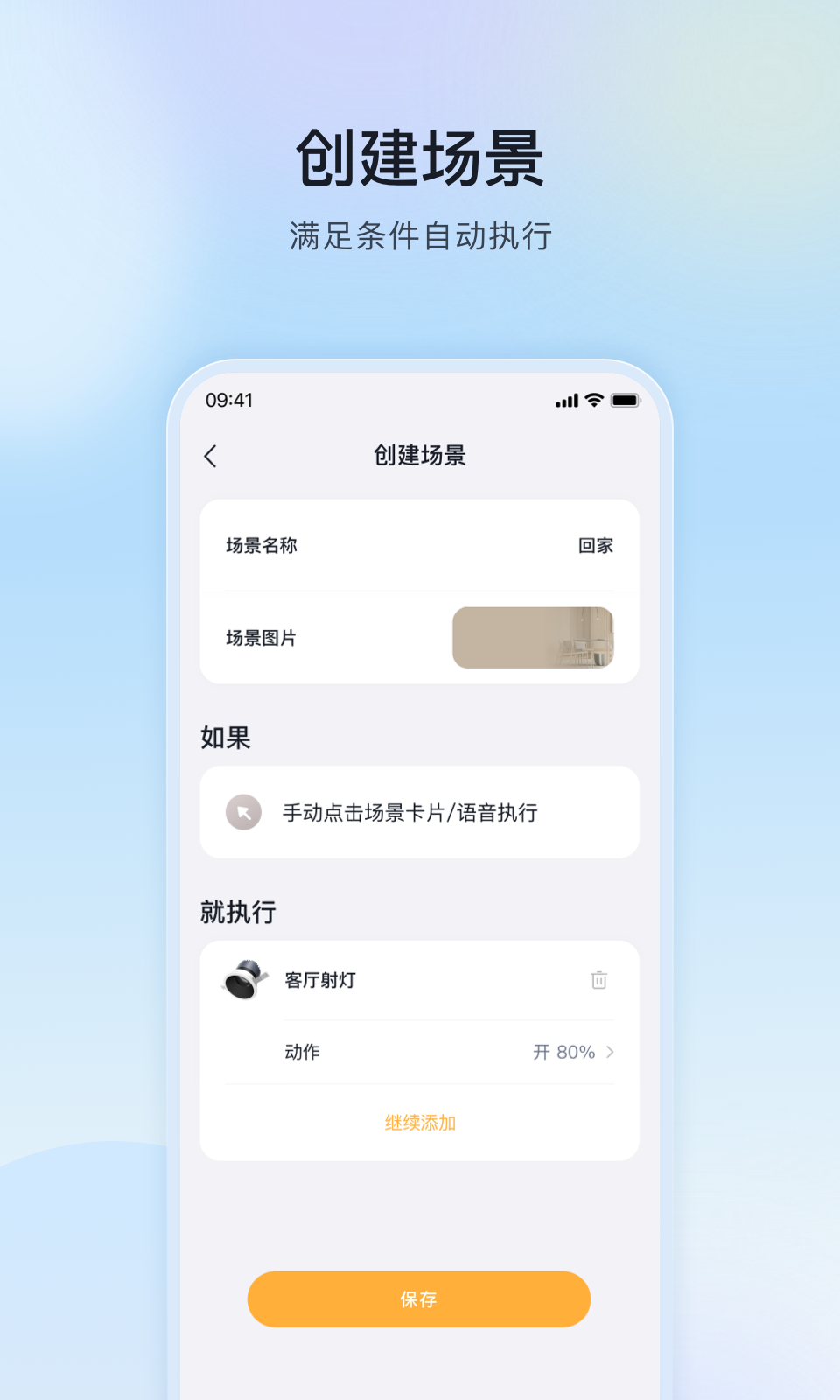Click the battery indicator icon

(x=625, y=399)
